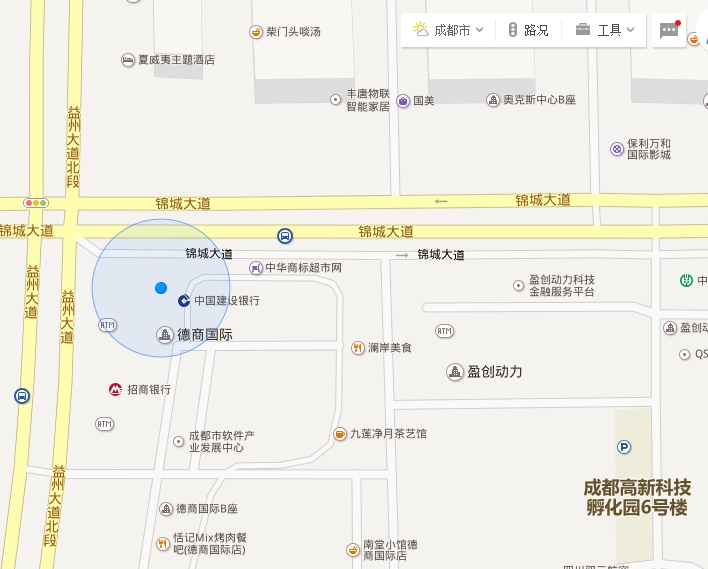Tap the 国美 store marker
708x569 pixels.
[x=403, y=100]
